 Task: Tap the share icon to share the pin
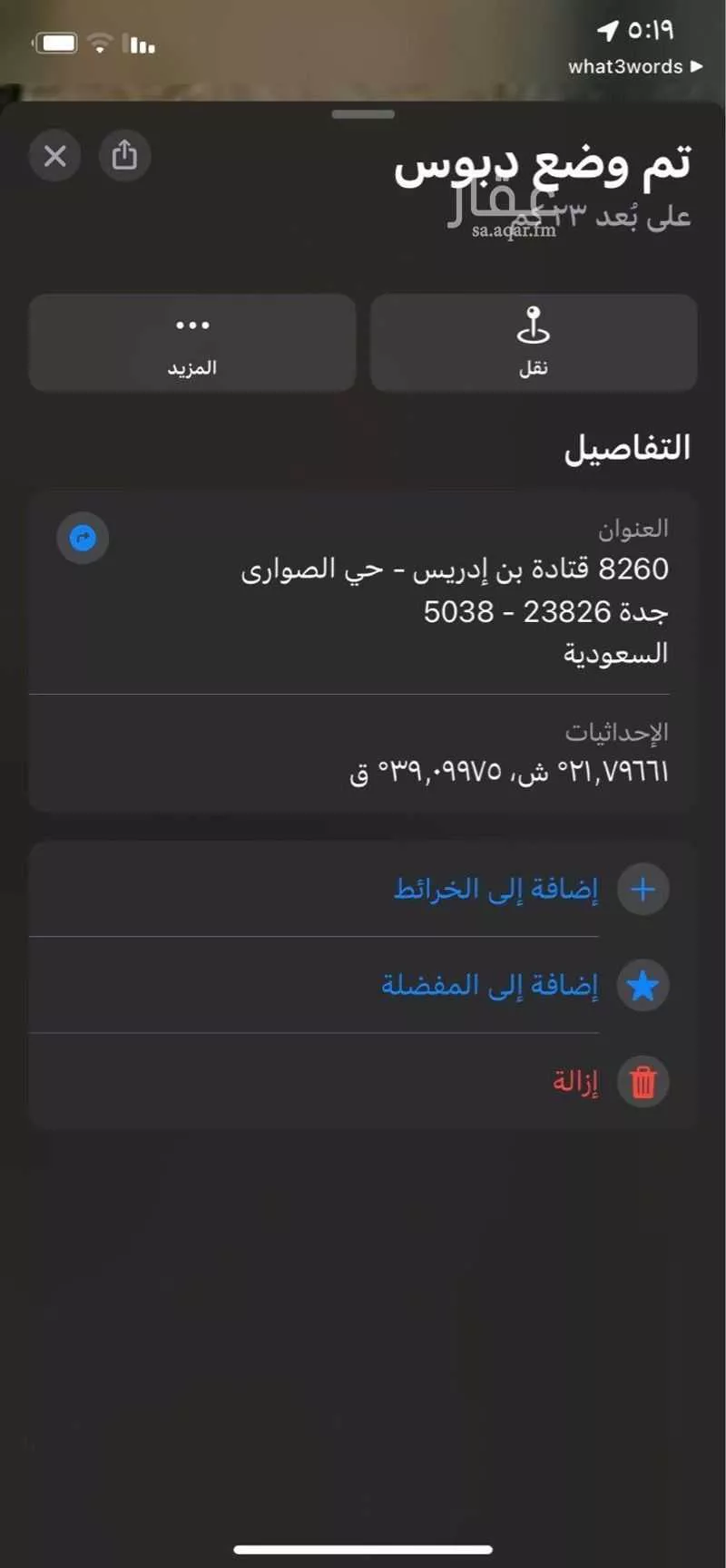tap(124, 155)
